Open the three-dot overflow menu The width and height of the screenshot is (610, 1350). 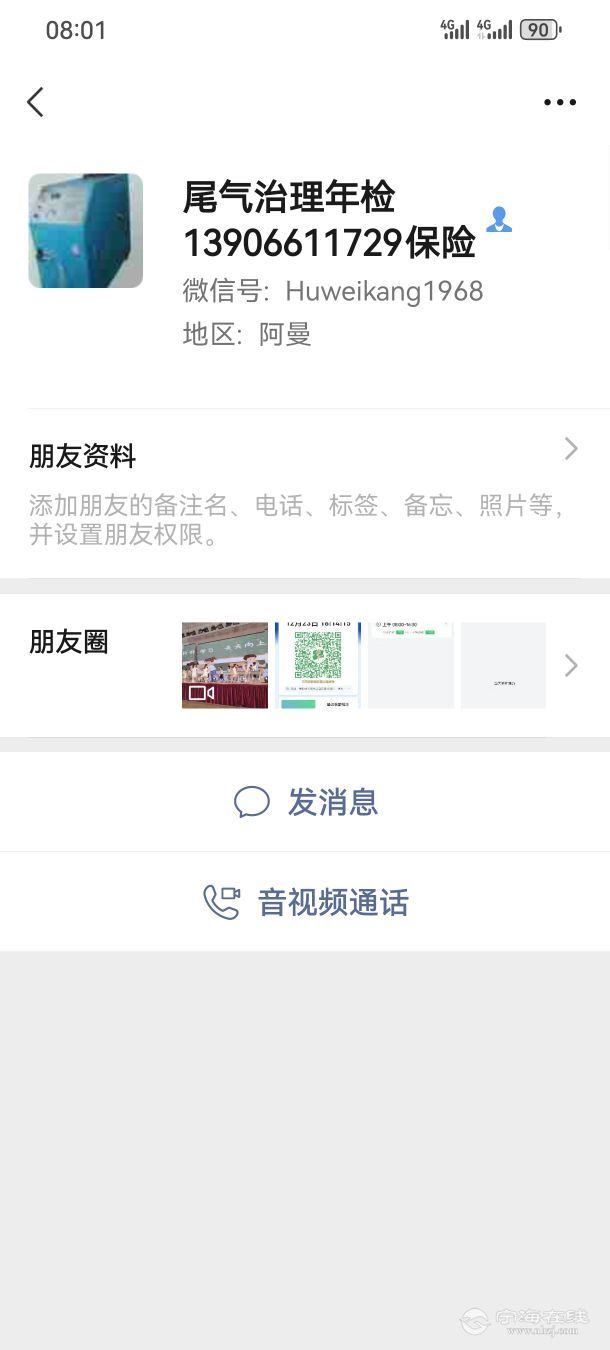coord(559,102)
